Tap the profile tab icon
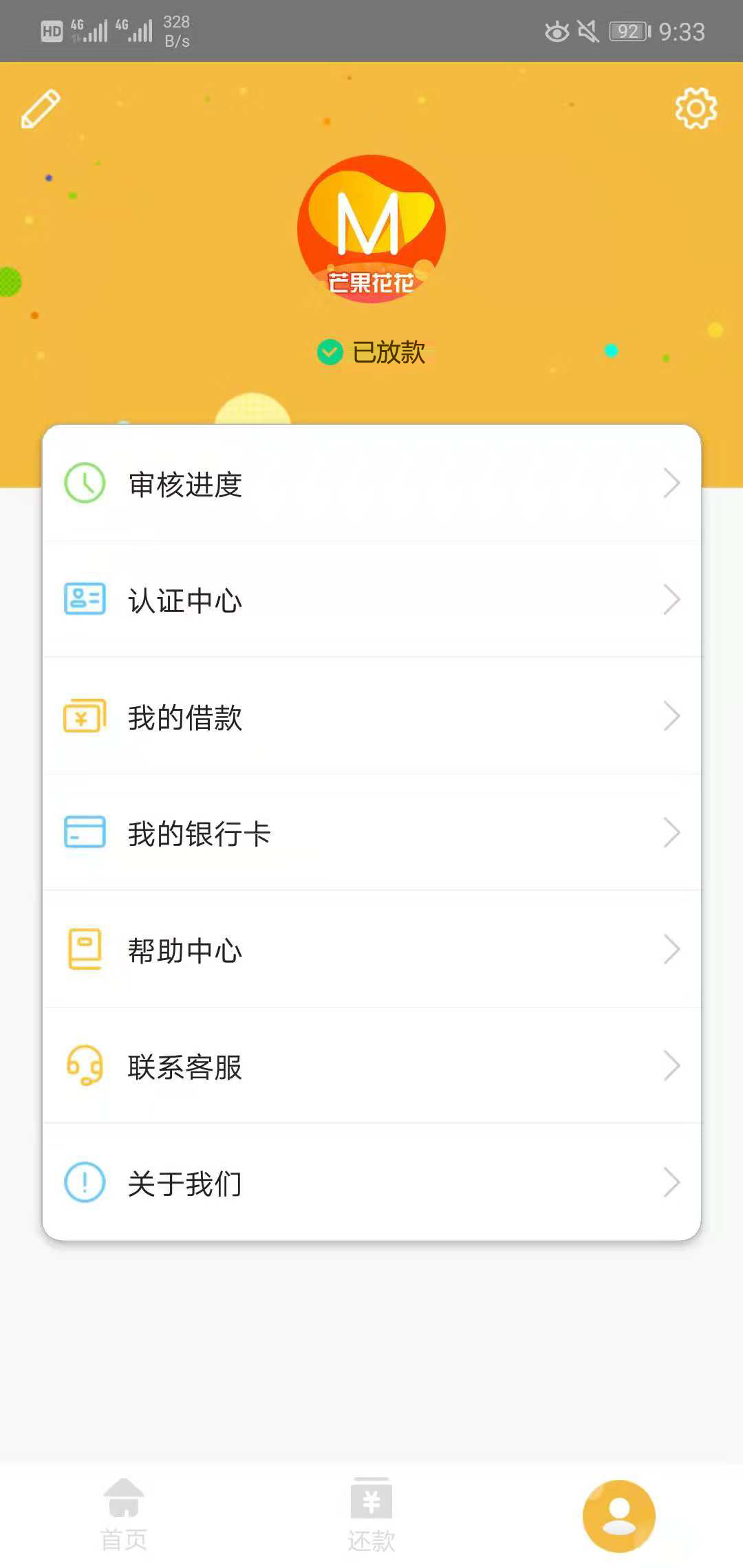The image size is (743, 1568). pyautogui.click(x=618, y=1516)
